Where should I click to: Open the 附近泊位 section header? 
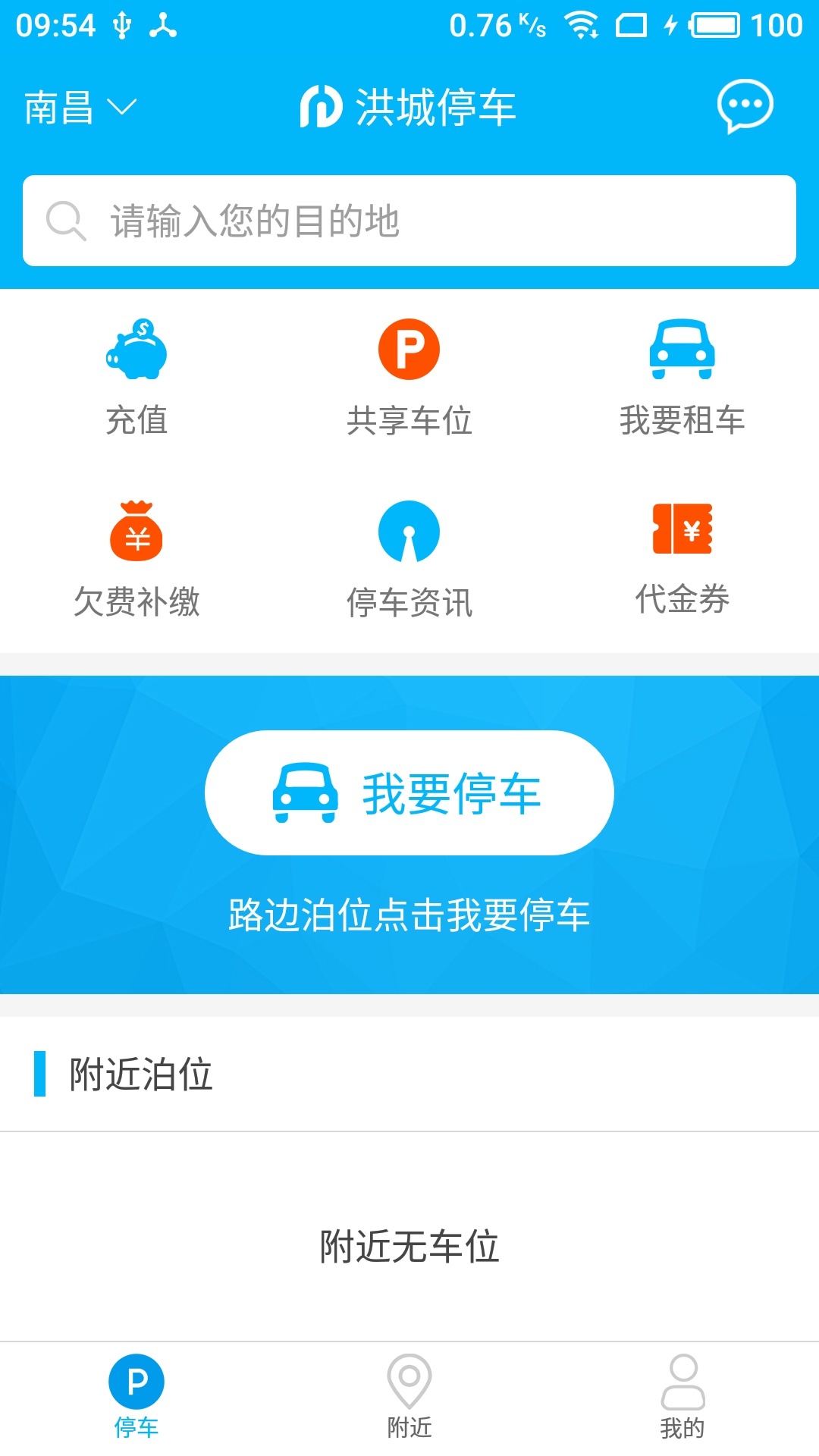click(139, 1072)
